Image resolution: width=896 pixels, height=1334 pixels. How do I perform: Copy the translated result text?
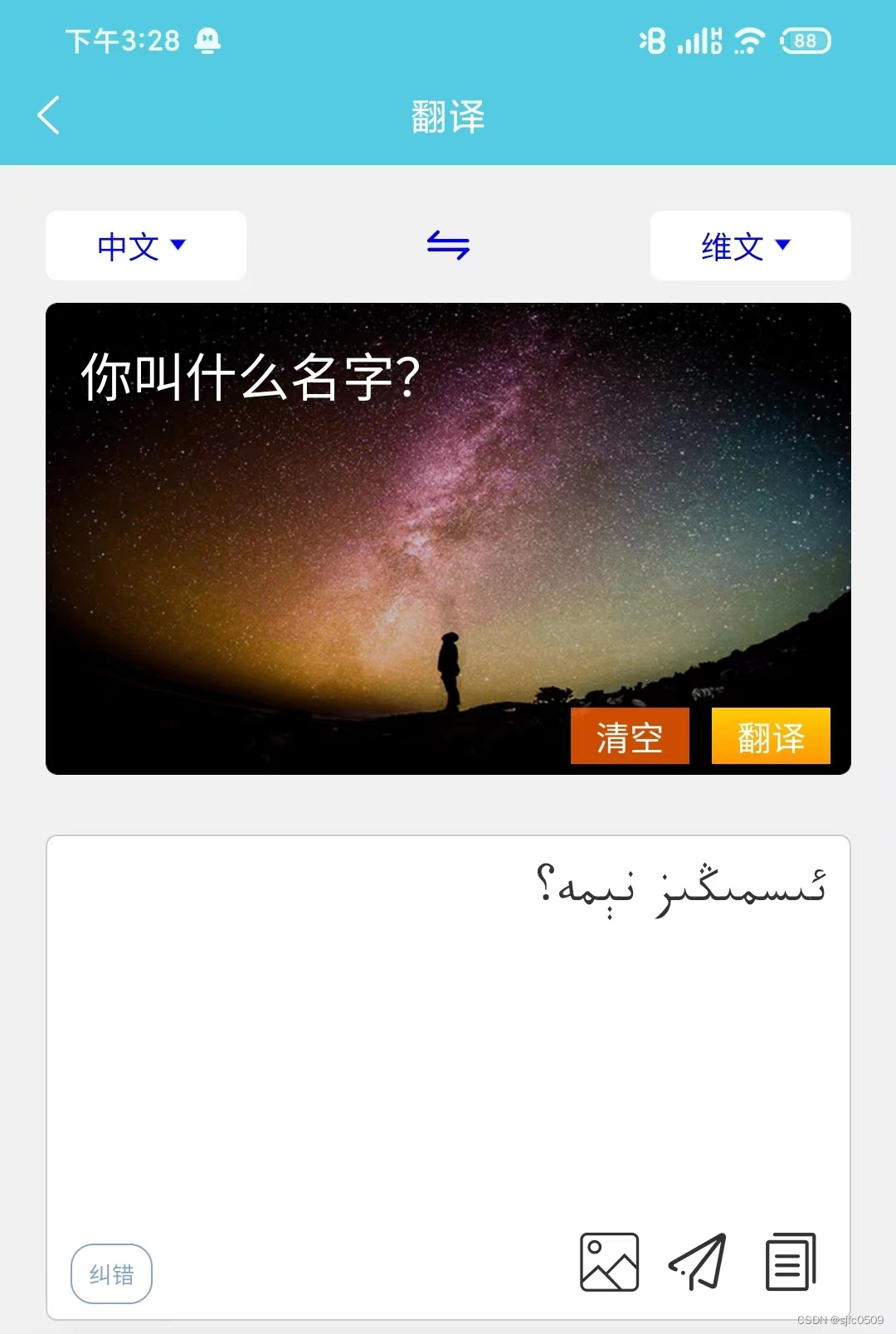[x=791, y=1262]
